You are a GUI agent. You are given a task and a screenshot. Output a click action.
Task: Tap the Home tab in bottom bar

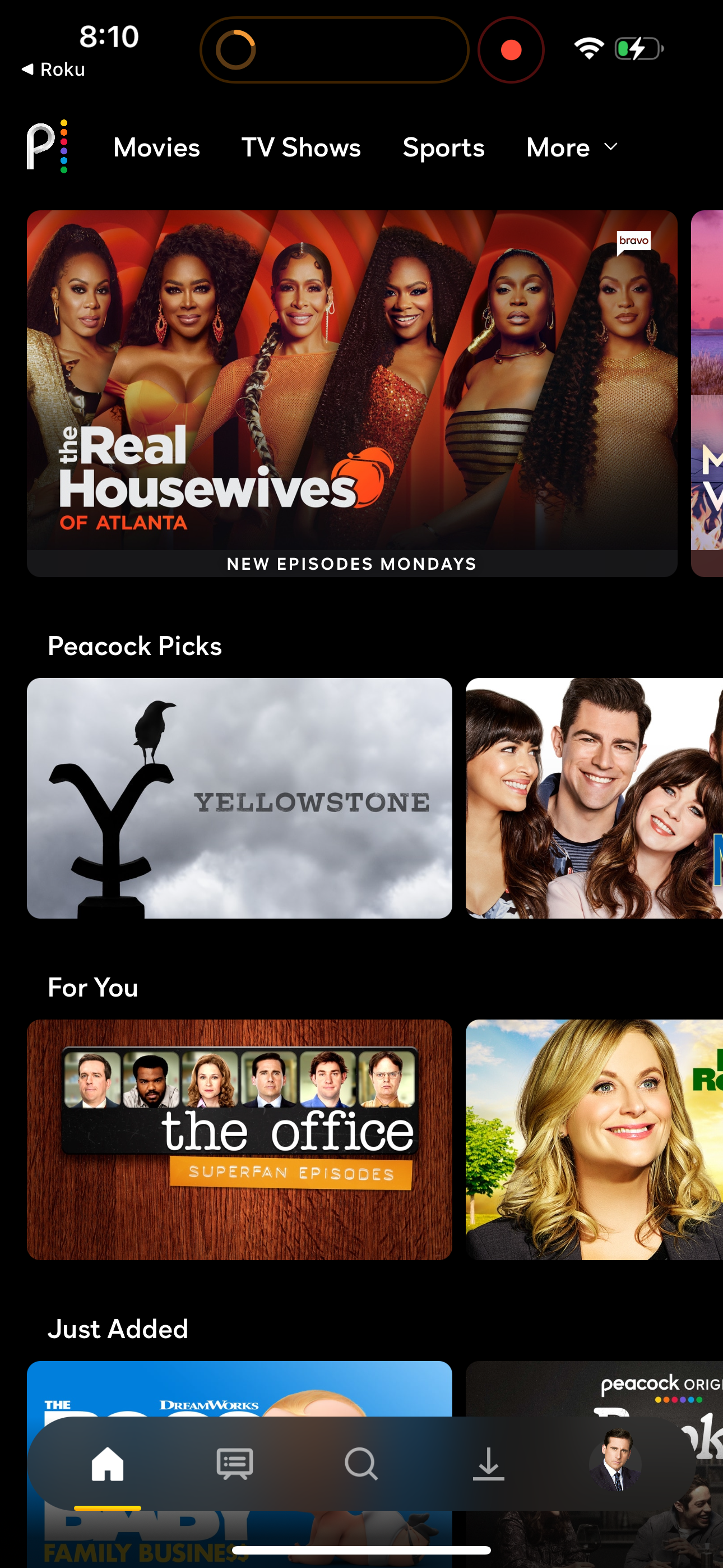(108, 1463)
